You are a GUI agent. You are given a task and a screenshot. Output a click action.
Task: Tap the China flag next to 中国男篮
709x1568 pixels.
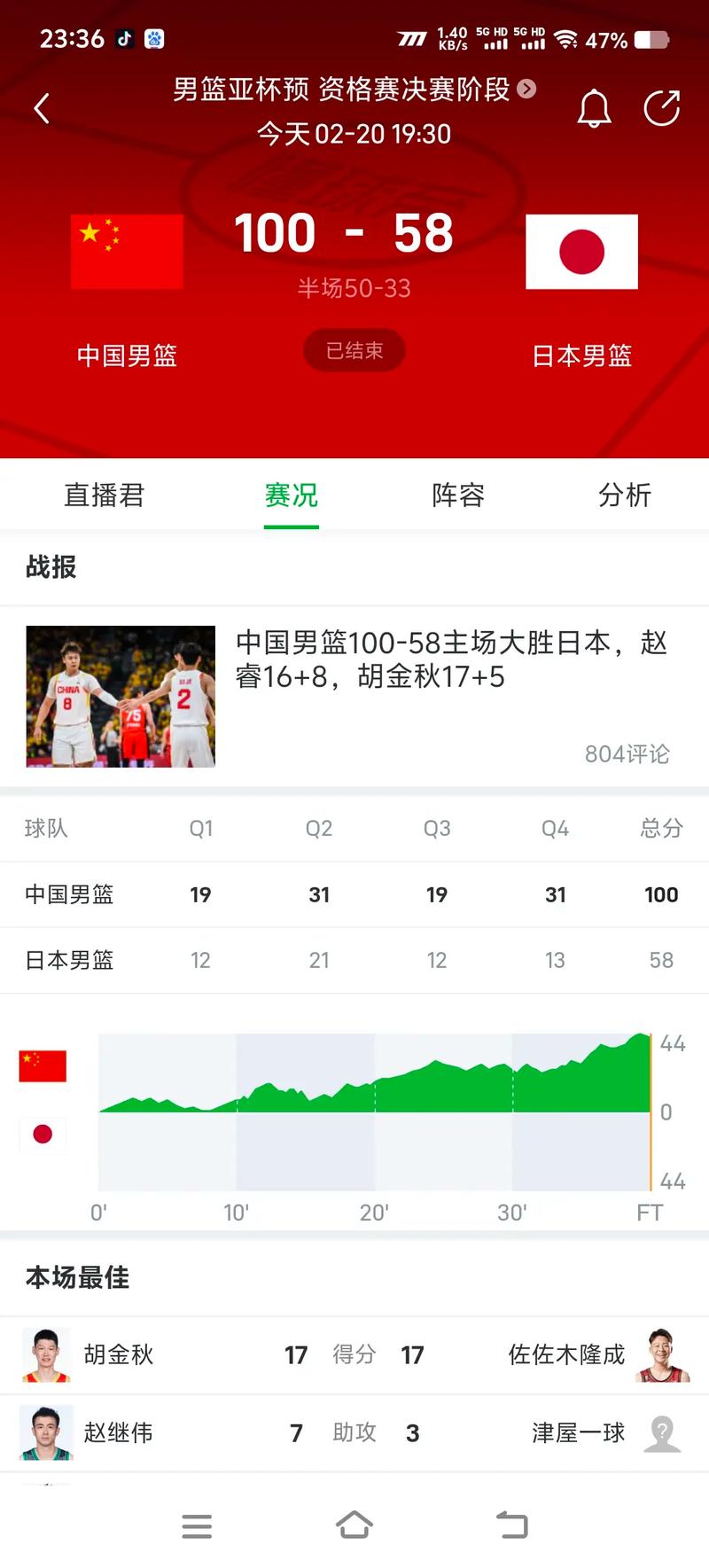point(126,251)
